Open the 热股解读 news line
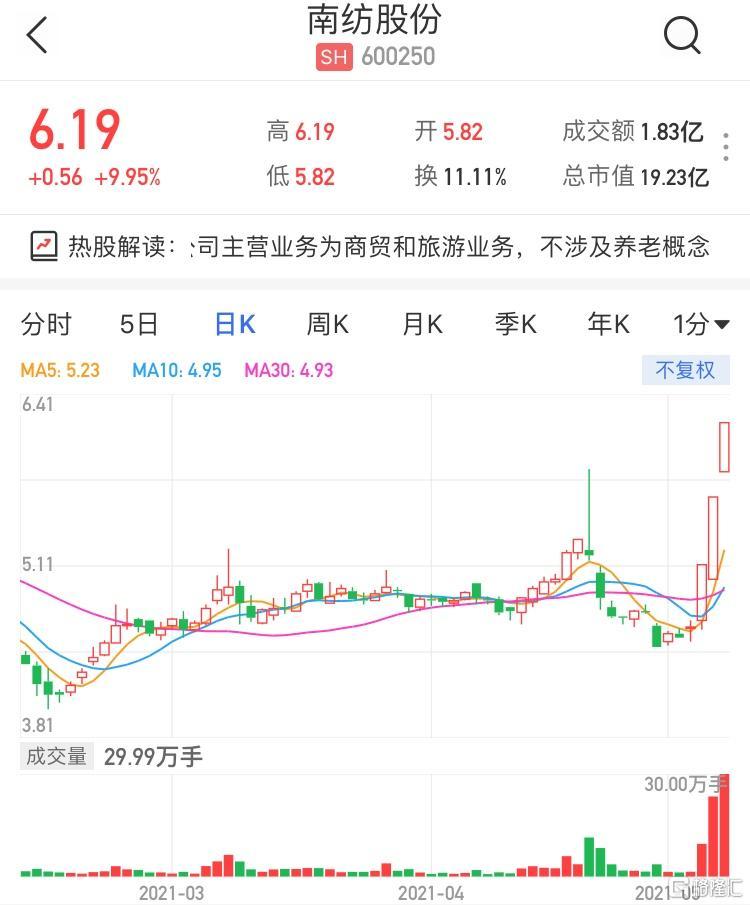 [x=372, y=246]
